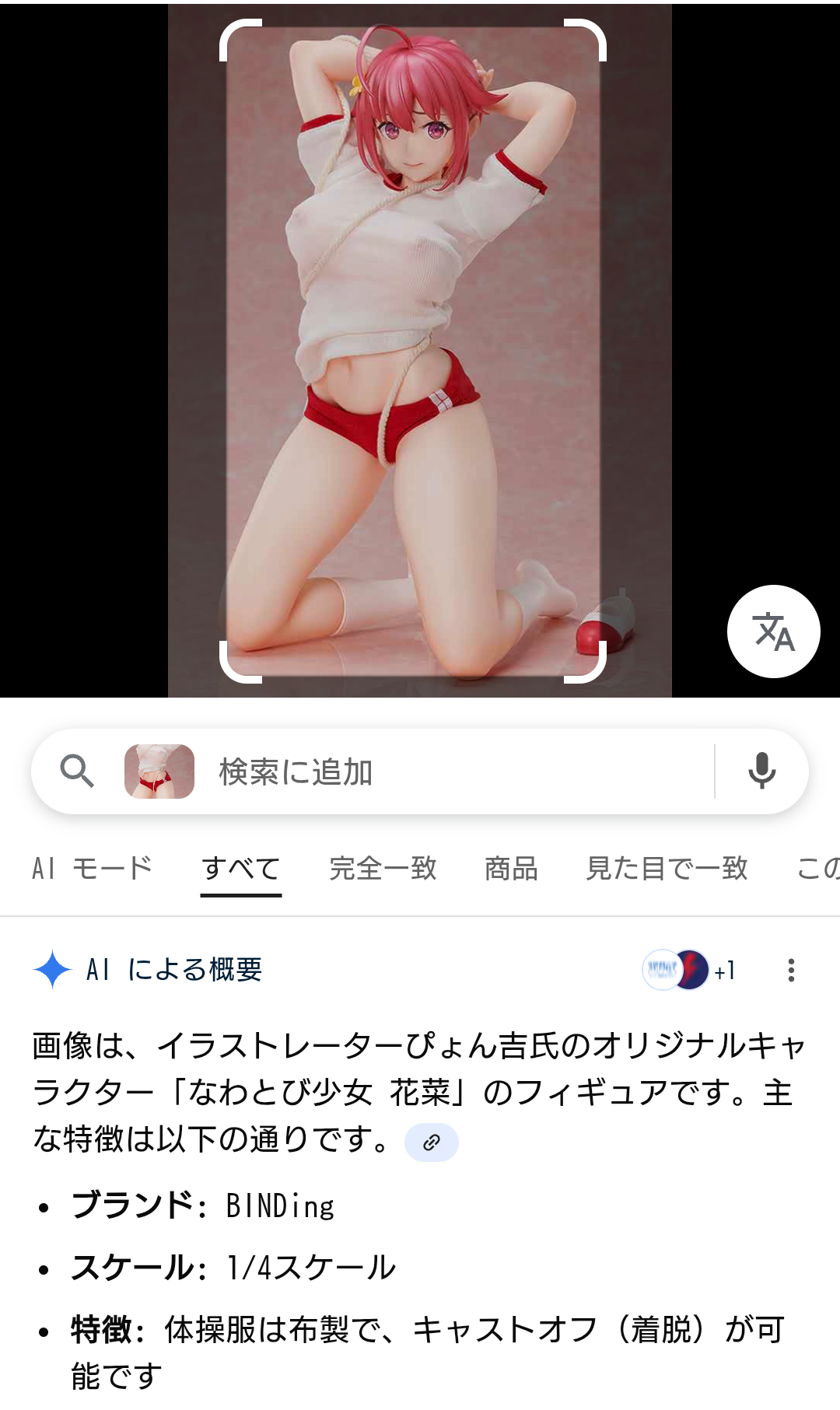Image resolution: width=840 pixels, height=1410 pixels.
Task: Switch to the 見た目で一致 tab
Action: point(667,868)
